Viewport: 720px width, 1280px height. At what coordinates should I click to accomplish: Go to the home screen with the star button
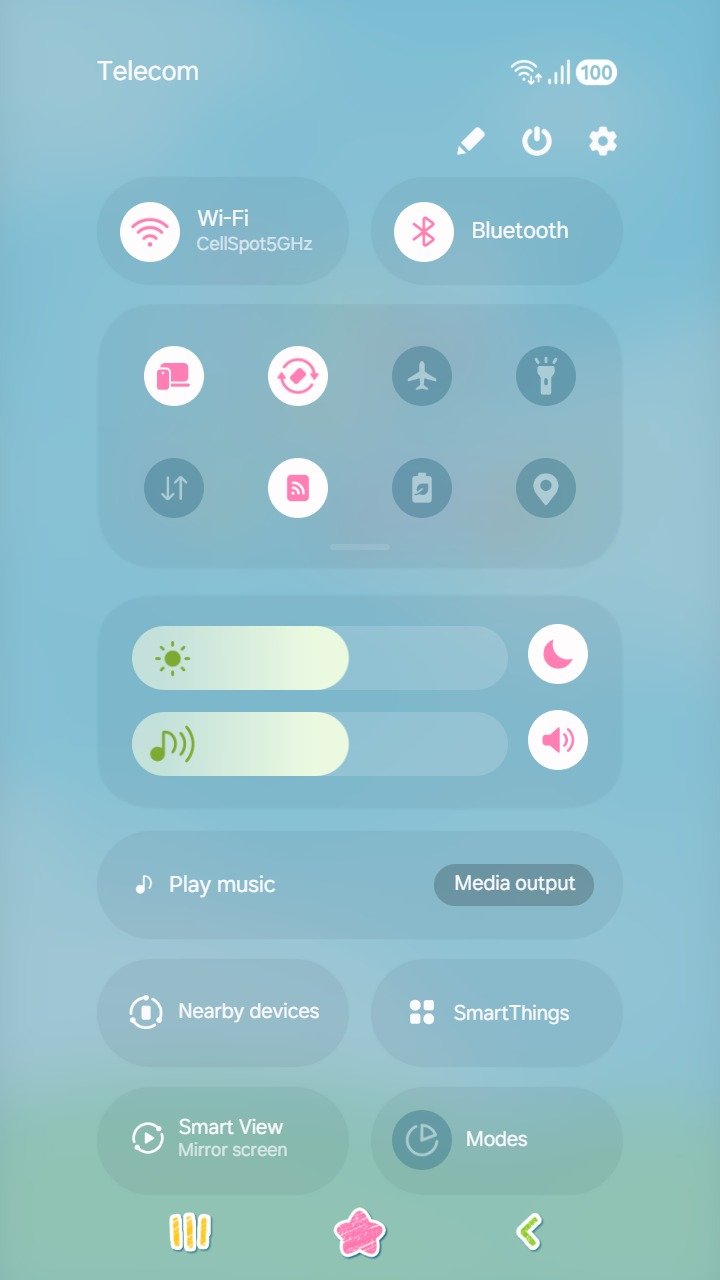pyautogui.click(x=360, y=1232)
